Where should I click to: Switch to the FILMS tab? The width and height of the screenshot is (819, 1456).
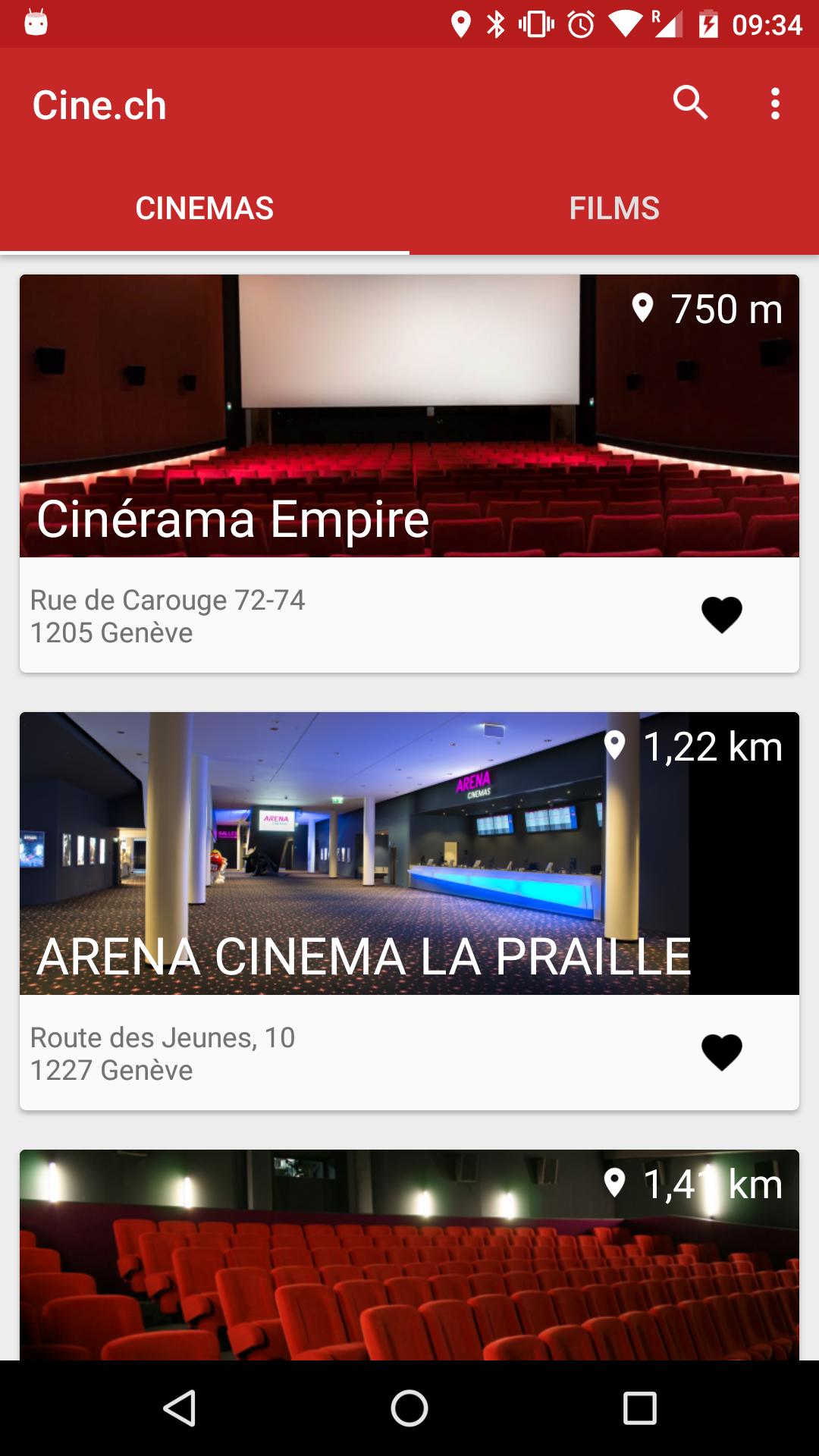pyautogui.click(x=614, y=209)
